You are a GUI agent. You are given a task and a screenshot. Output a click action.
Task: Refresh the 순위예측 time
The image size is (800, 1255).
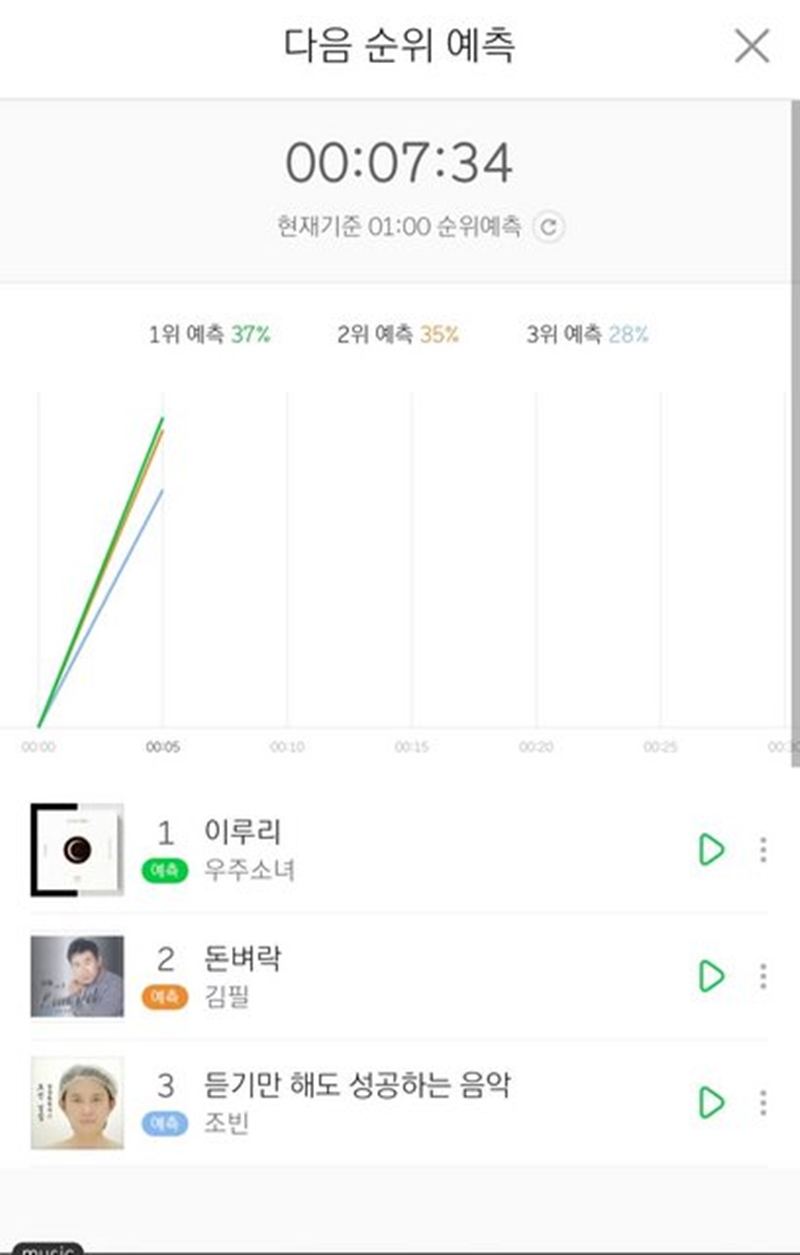click(x=548, y=227)
